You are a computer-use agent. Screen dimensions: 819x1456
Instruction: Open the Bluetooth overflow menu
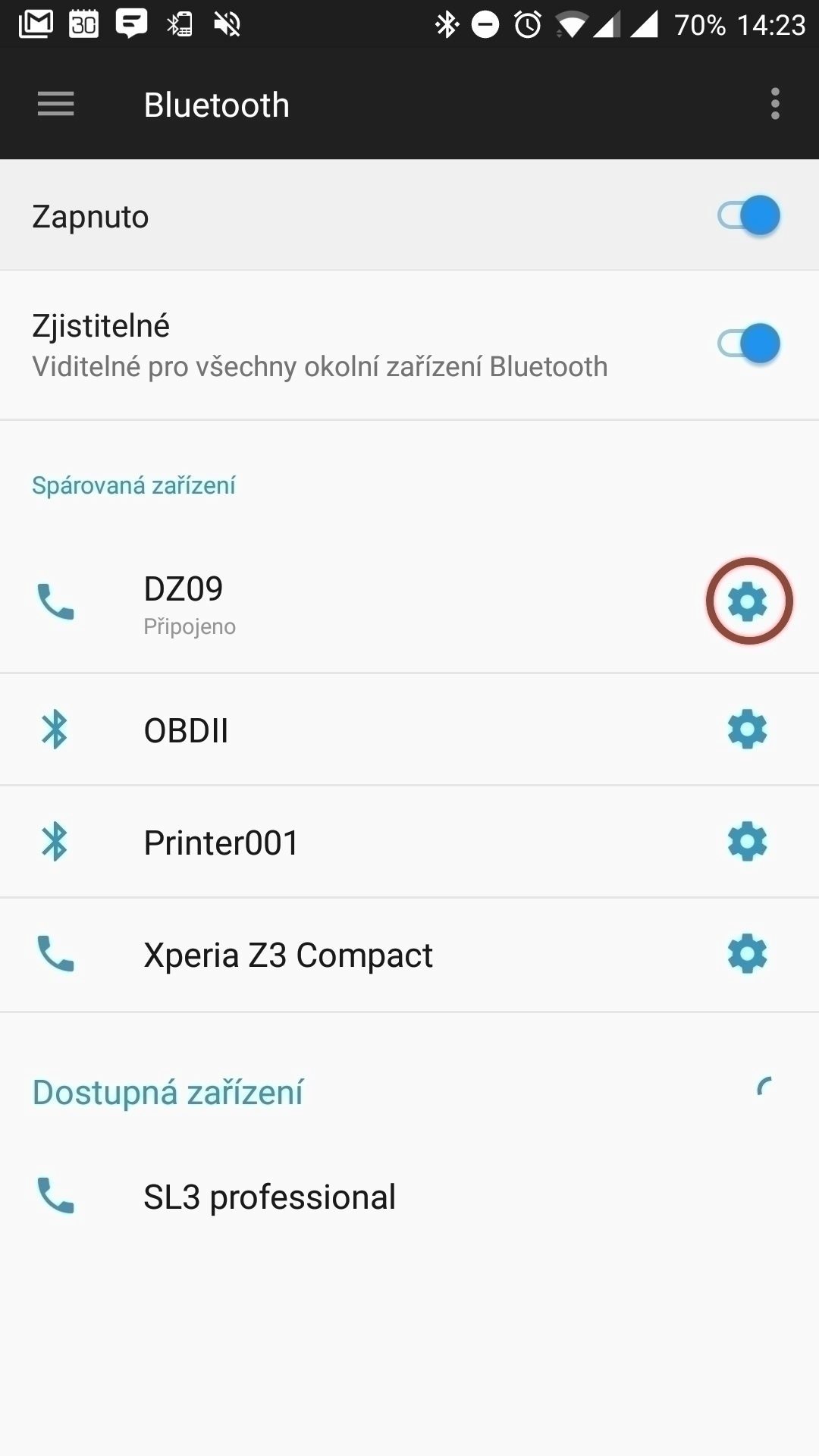[x=774, y=104]
